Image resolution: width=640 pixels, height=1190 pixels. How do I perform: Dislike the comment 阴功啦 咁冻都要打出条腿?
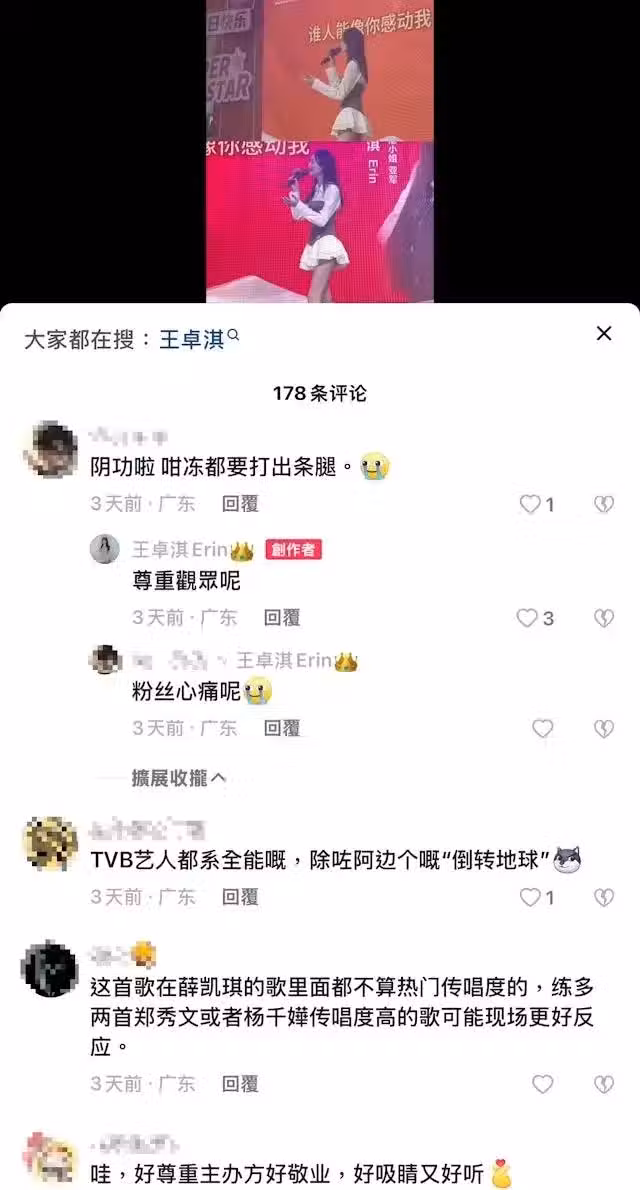click(603, 505)
